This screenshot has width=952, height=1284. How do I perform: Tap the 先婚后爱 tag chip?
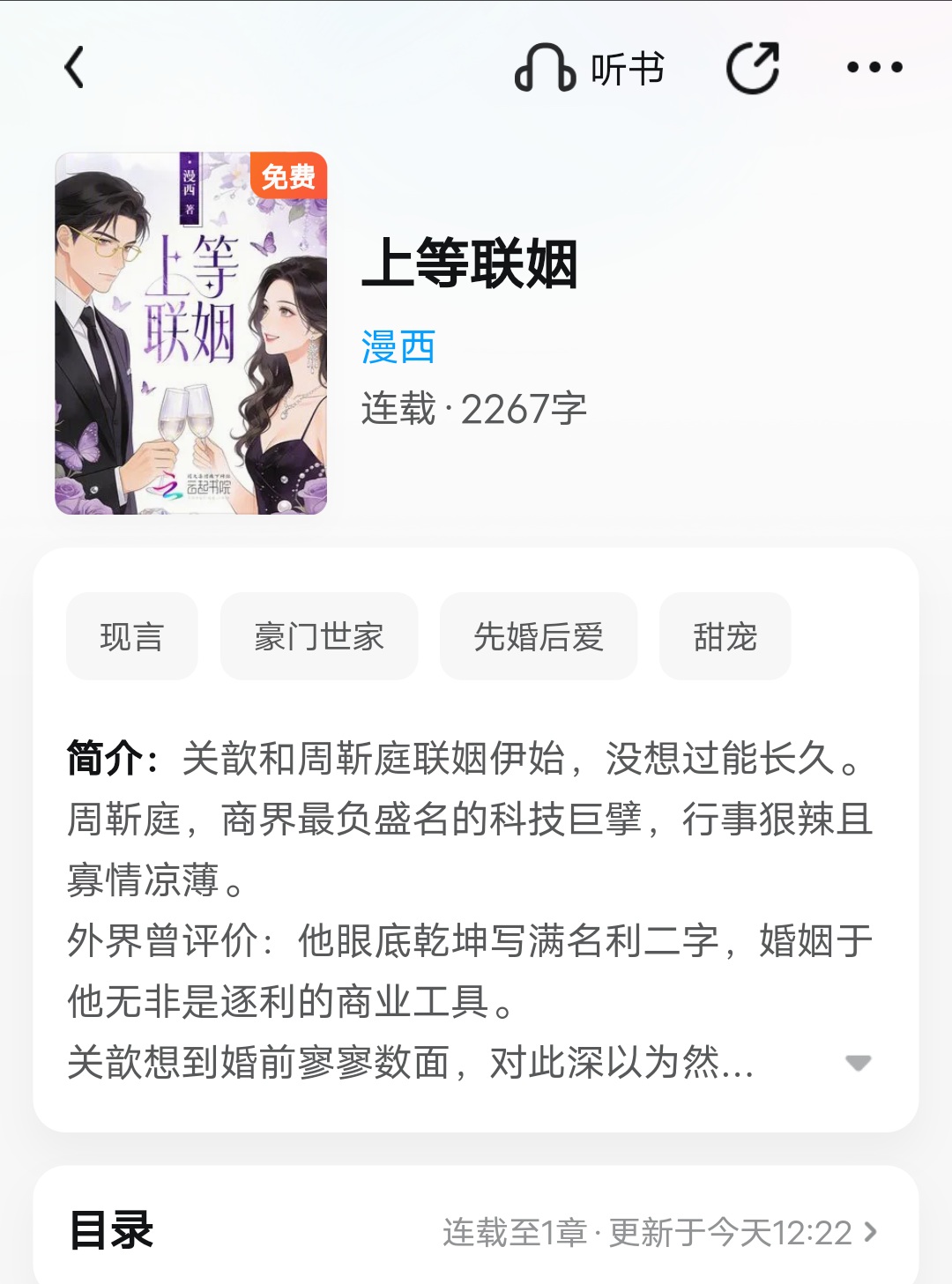(539, 636)
